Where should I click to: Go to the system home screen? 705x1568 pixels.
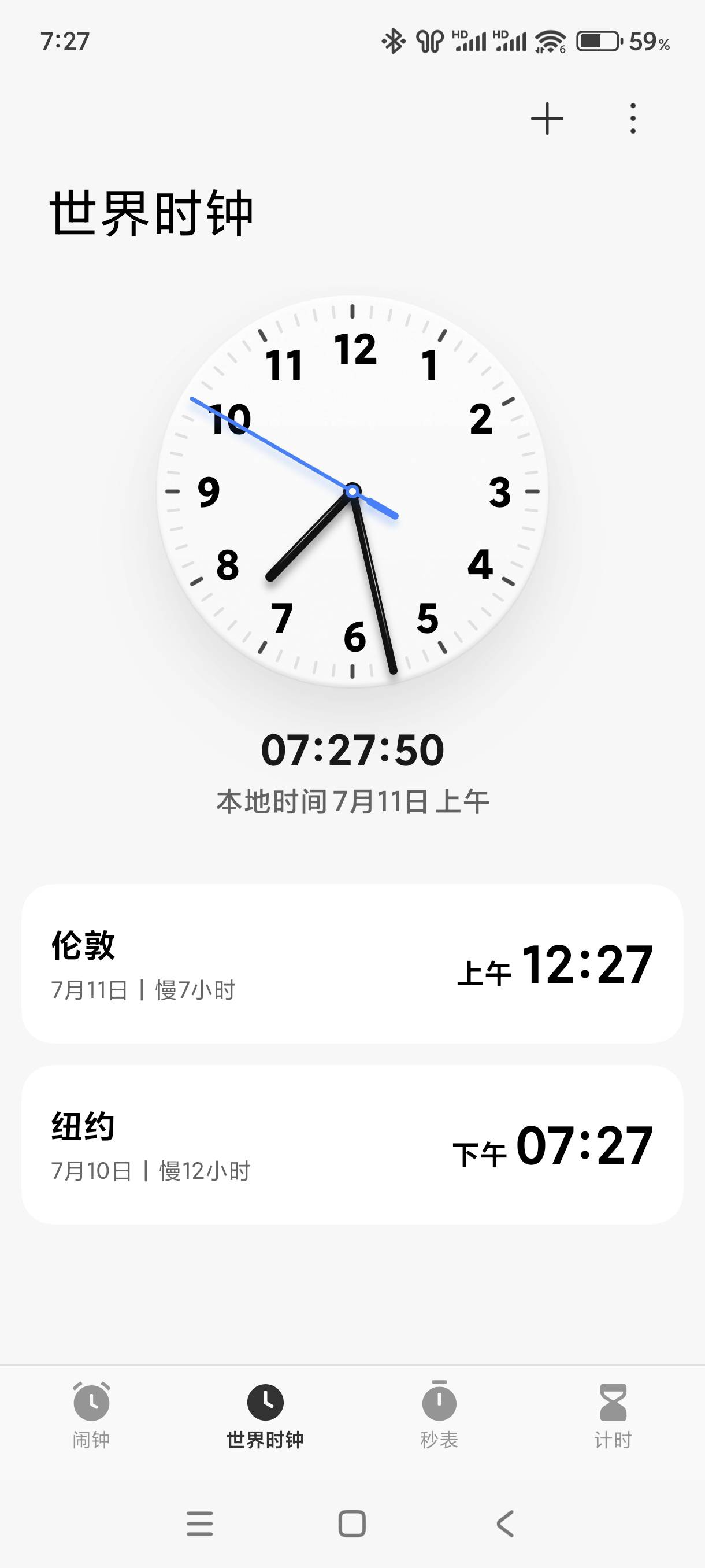[352, 1523]
